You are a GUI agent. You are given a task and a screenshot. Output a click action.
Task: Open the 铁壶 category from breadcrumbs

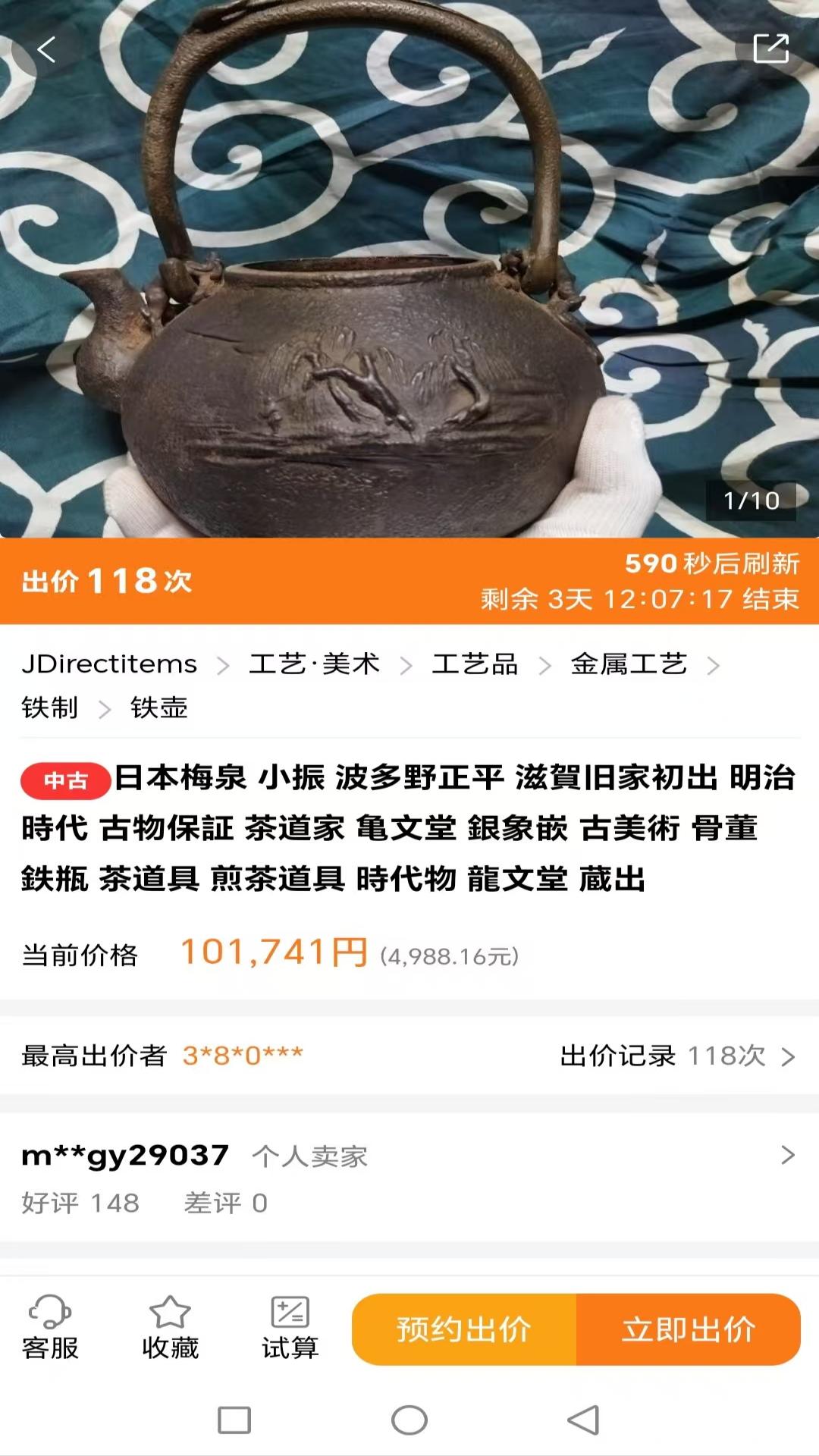(x=160, y=709)
